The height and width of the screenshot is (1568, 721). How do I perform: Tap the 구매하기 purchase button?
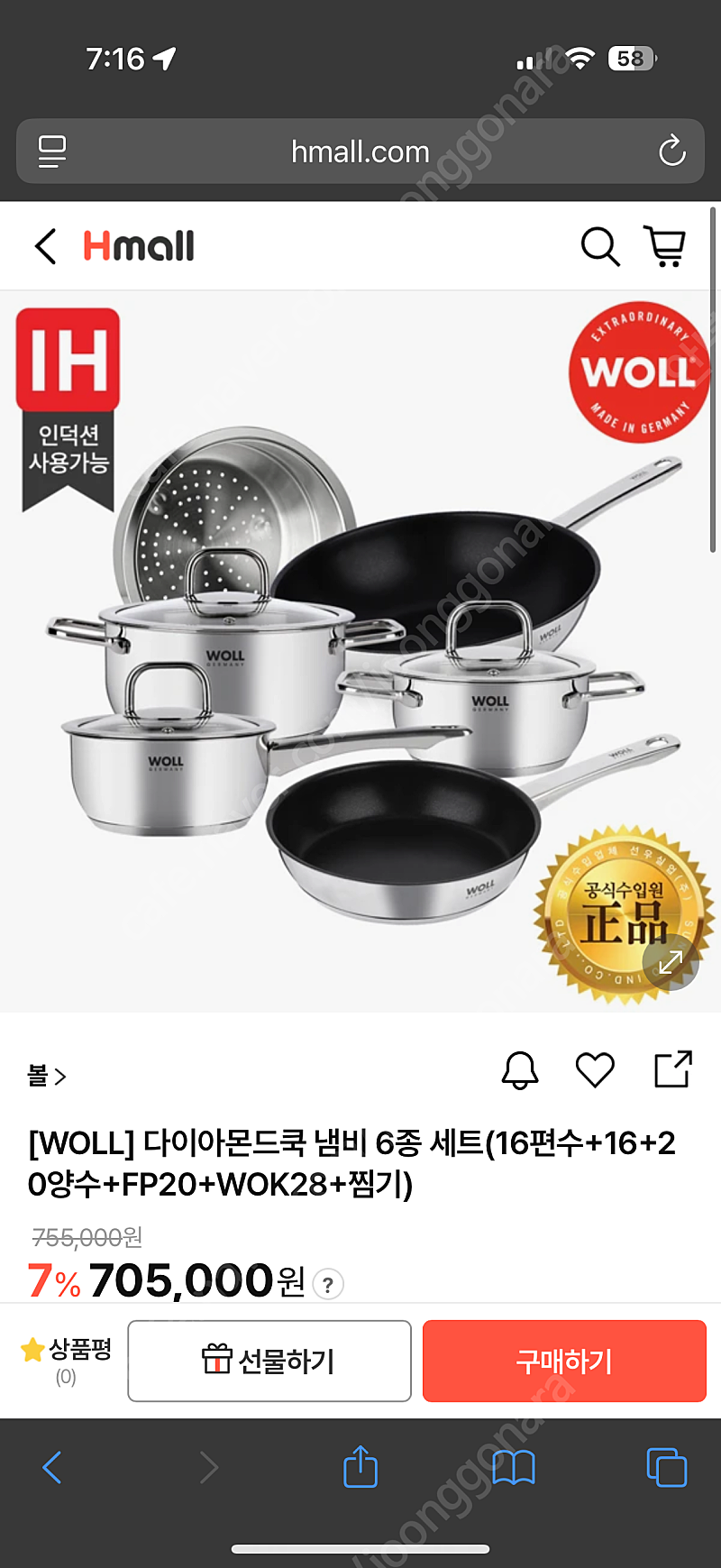[x=564, y=1361]
